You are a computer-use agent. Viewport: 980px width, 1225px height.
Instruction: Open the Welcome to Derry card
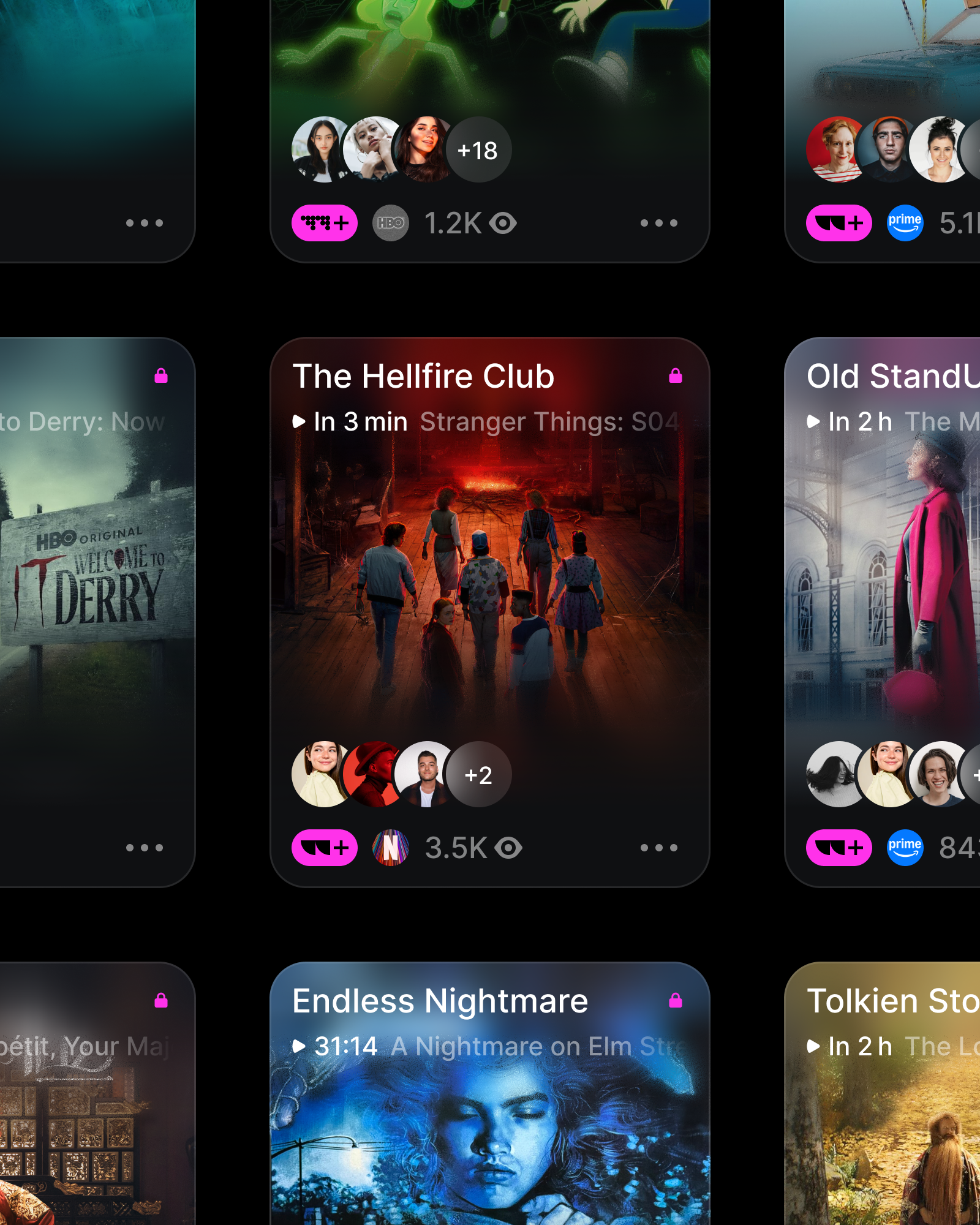92,582
